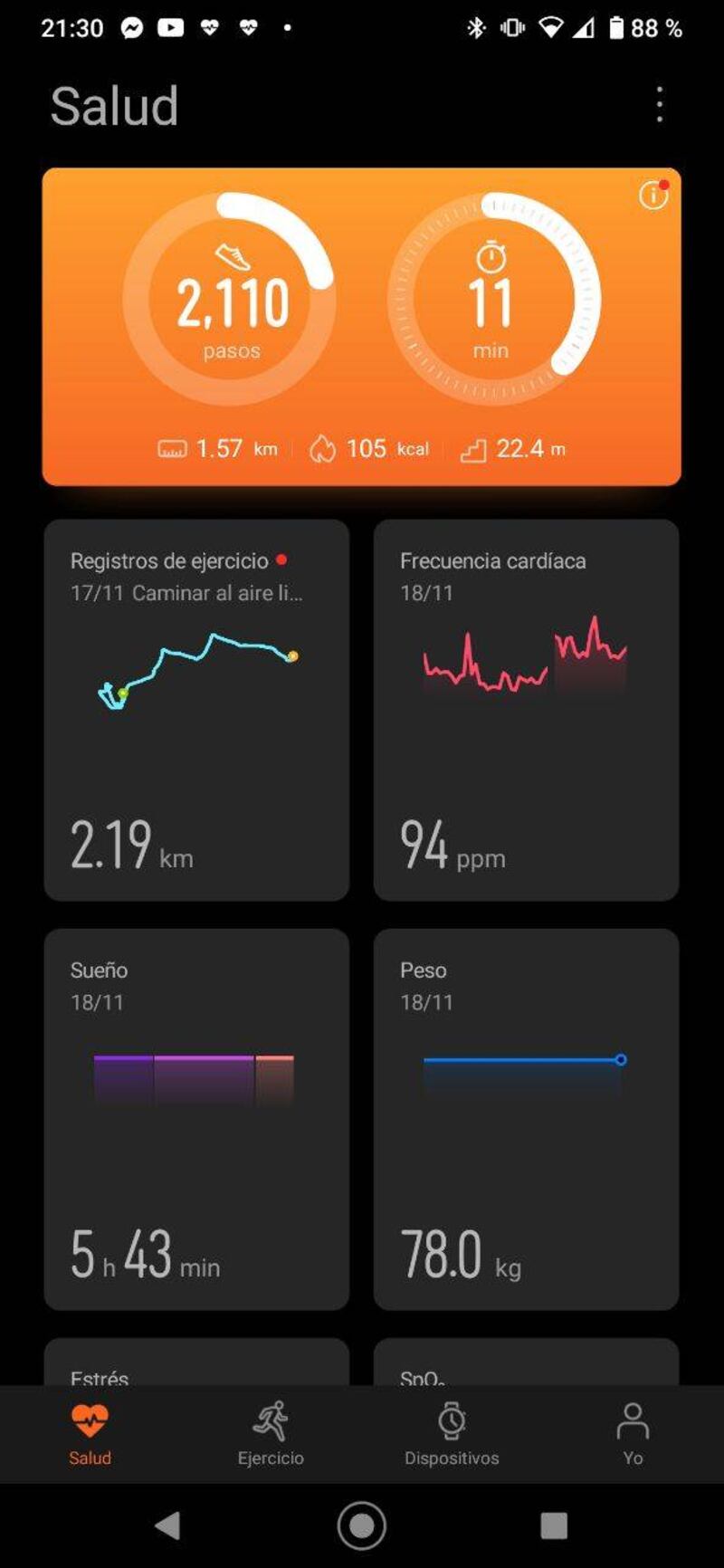Go back with the system back button

[x=167, y=1525]
